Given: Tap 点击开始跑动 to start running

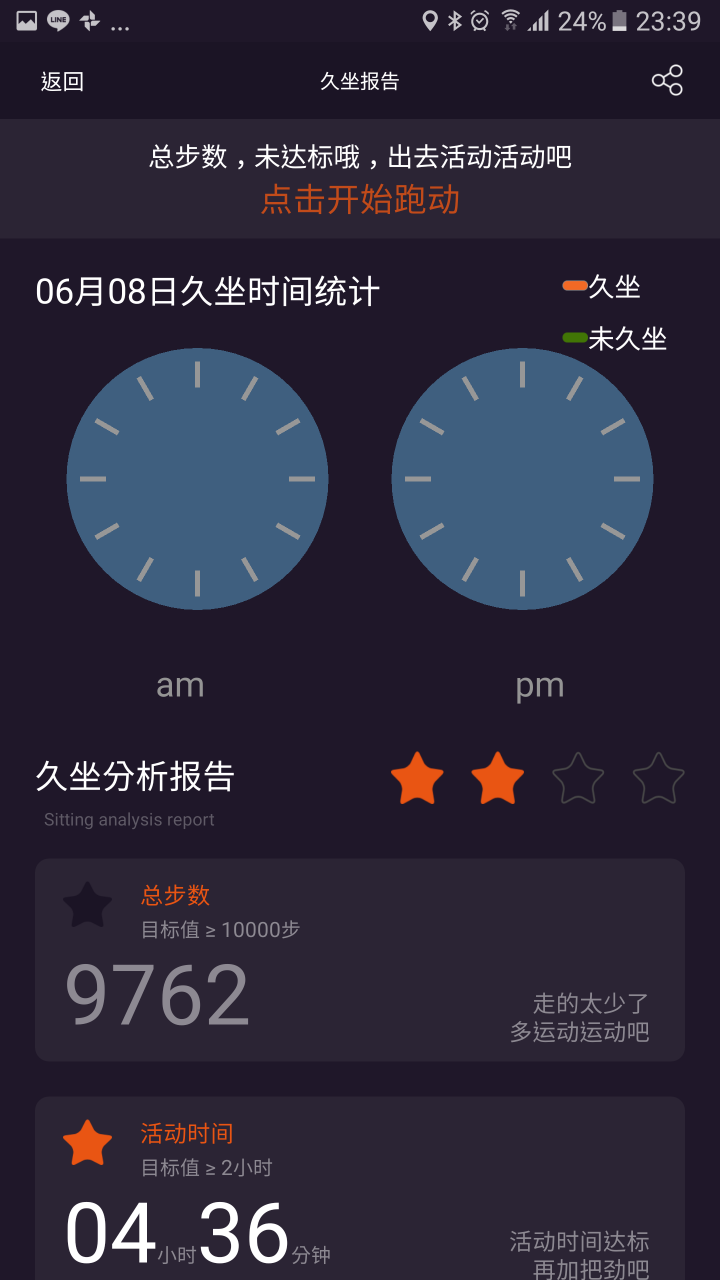Looking at the screenshot, I should pyautogui.click(x=360, y=200).
